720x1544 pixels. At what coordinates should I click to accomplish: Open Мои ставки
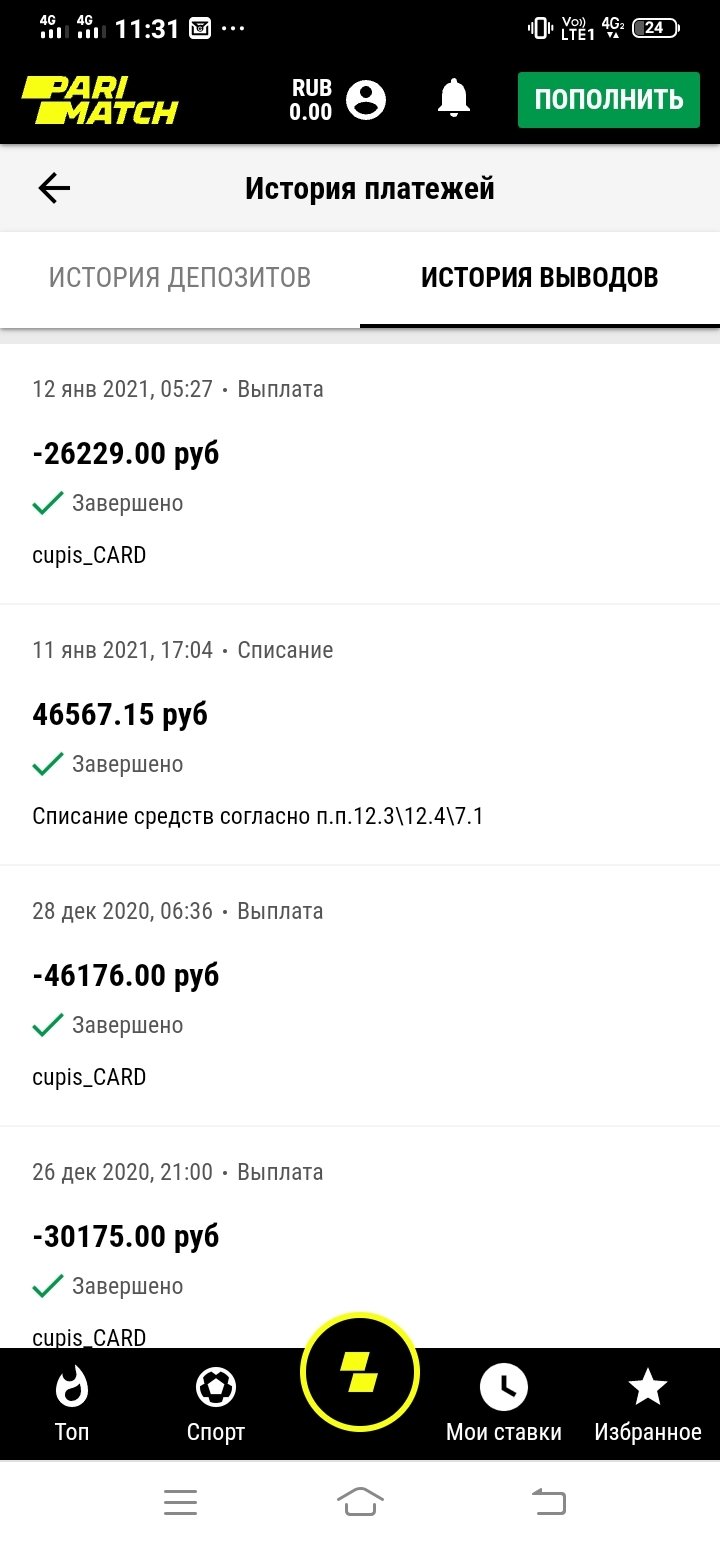tap(504, 1403)
